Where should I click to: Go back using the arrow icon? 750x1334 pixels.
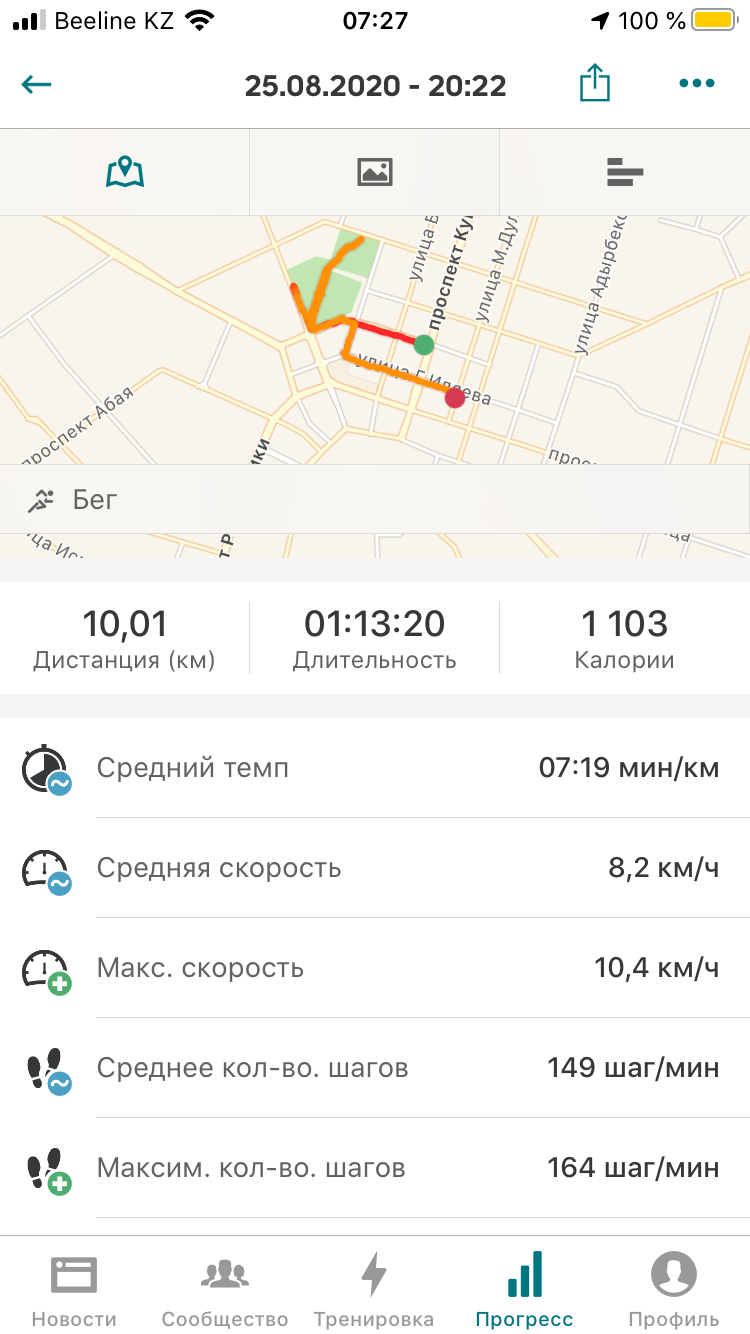[x=37, y=84]
